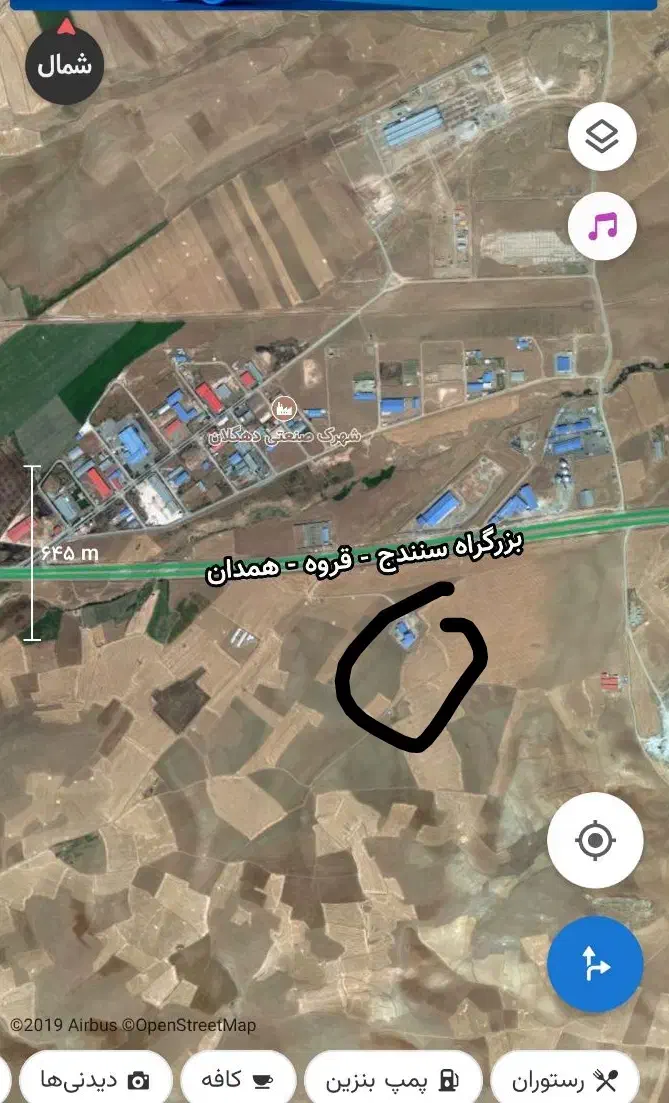
Task: Open the map layers selector
Action: click(602, 137)
